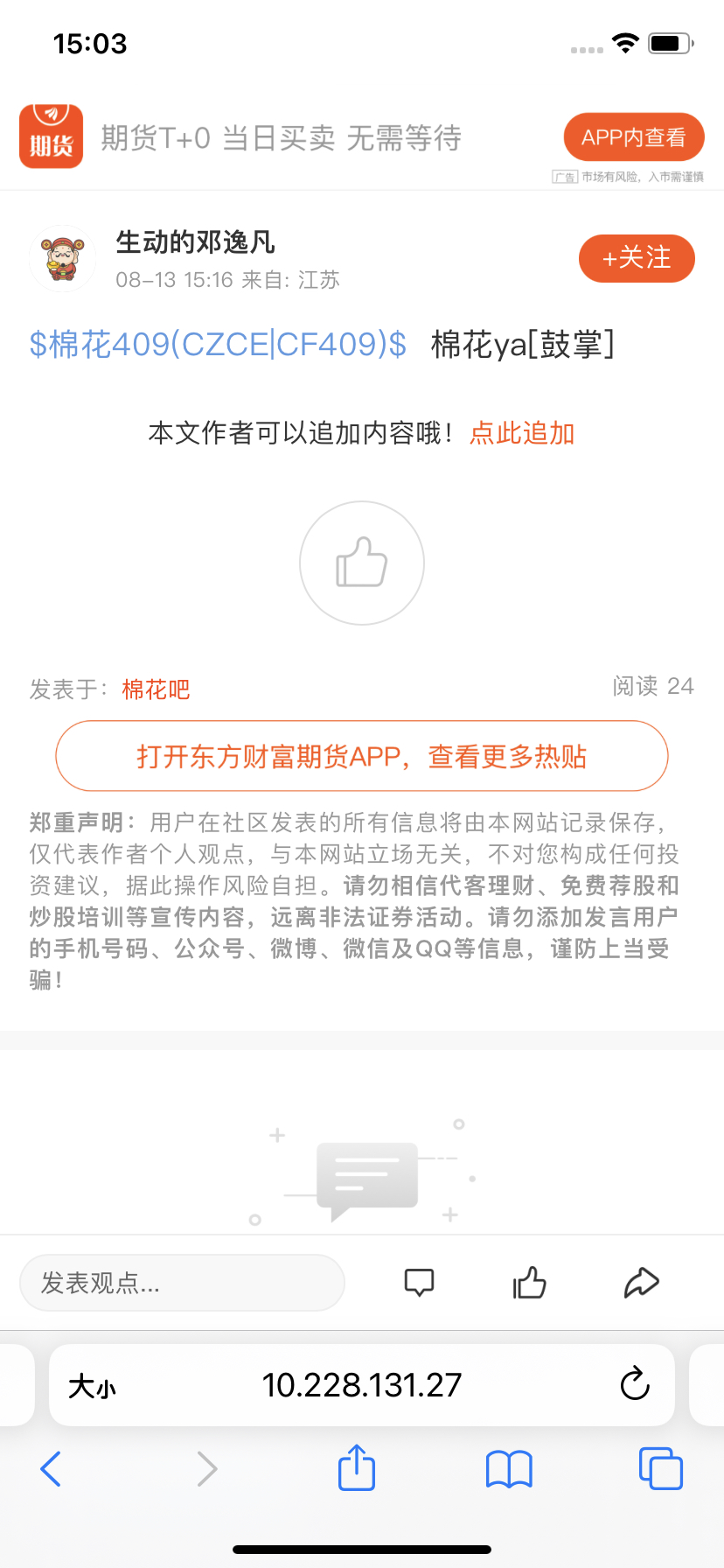Like the post with the large thumbs-up

(362, 563)
